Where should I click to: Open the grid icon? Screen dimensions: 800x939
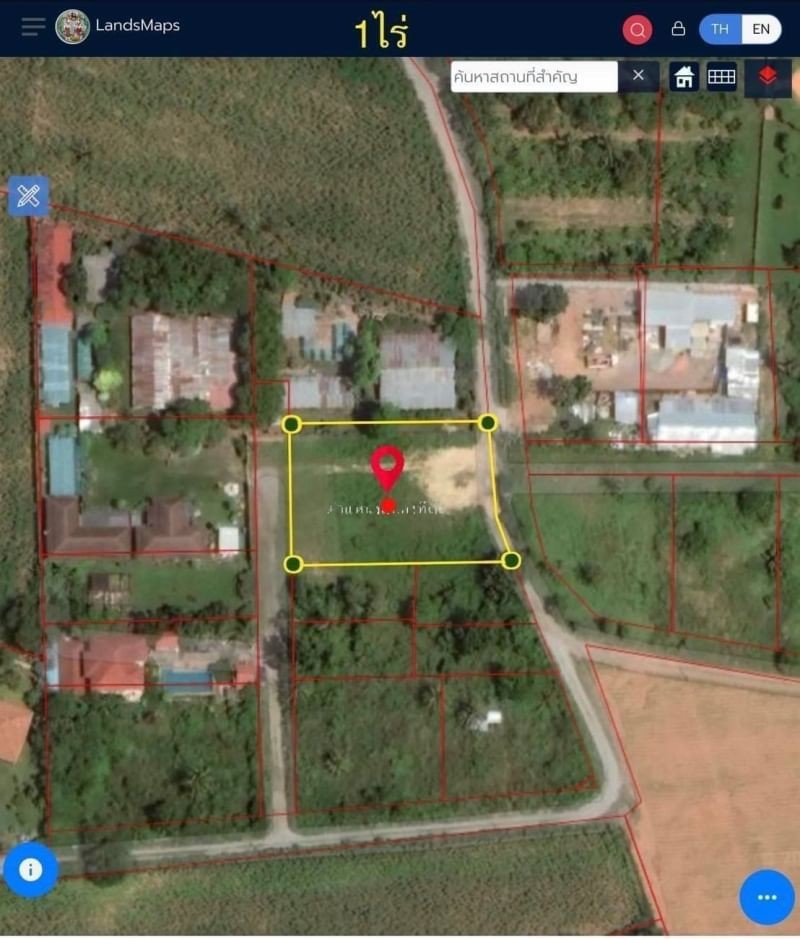click(x=721, y=77)
